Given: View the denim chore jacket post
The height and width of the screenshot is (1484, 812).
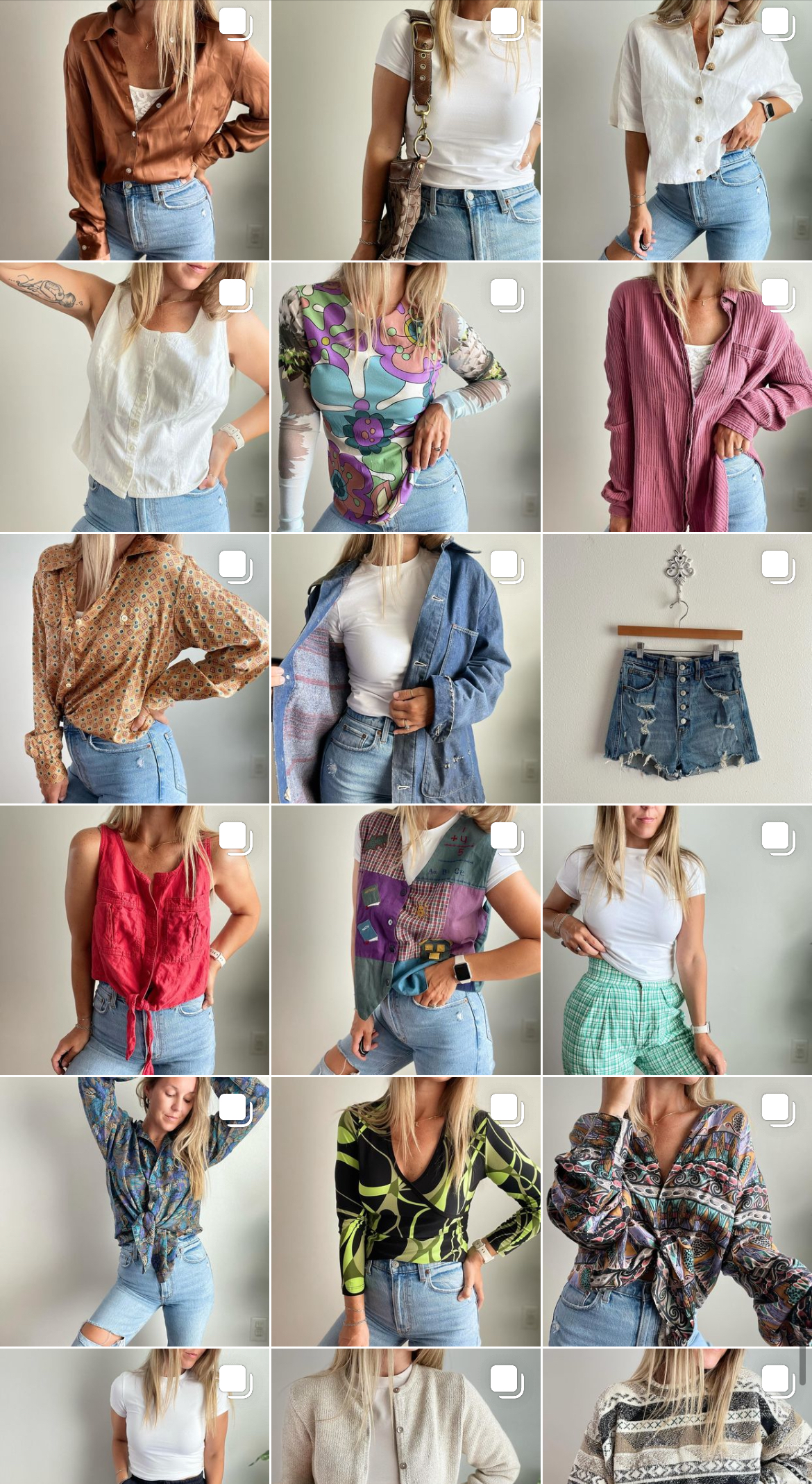Looking at the screenshot, I should (x=406, y=669).
